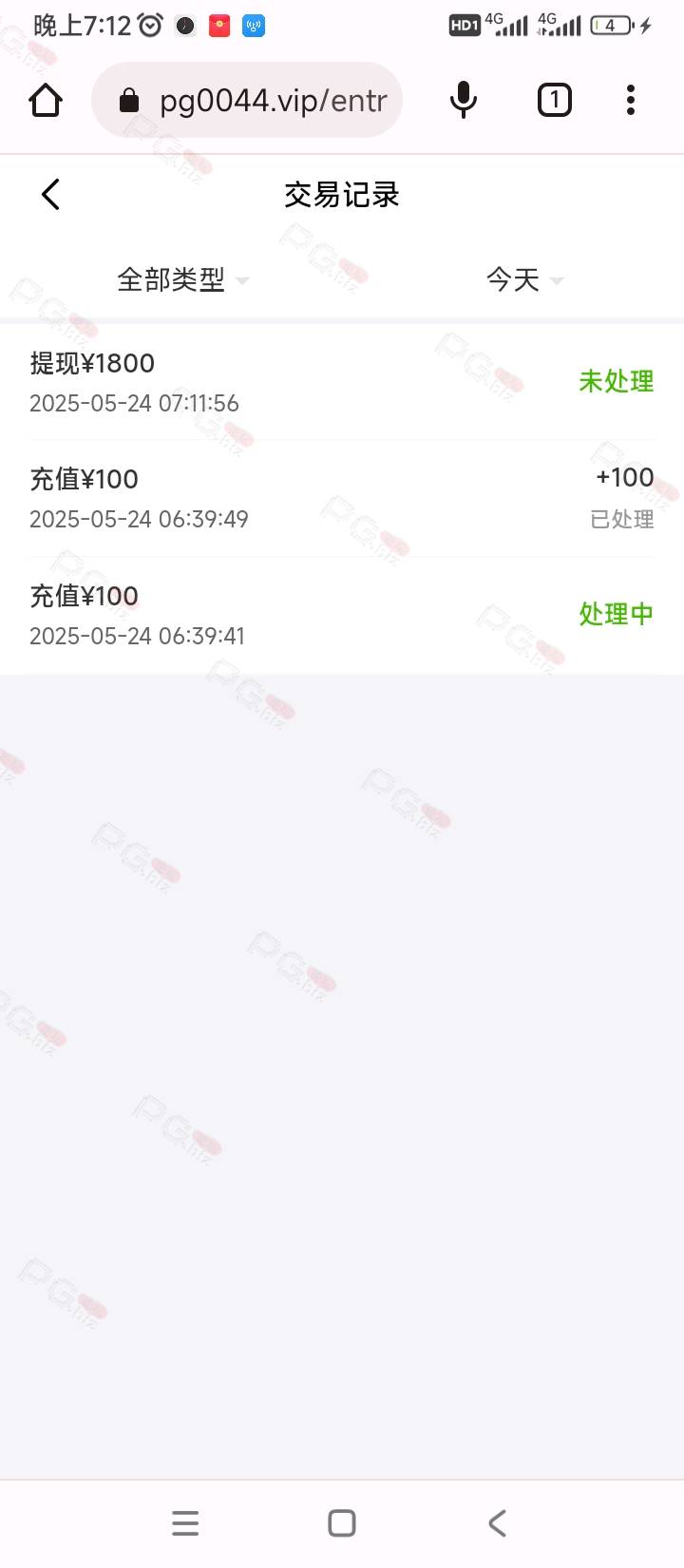Start voice search with the microphone
This screenshot has height=1568, width=684.
(x=463, y=100)
